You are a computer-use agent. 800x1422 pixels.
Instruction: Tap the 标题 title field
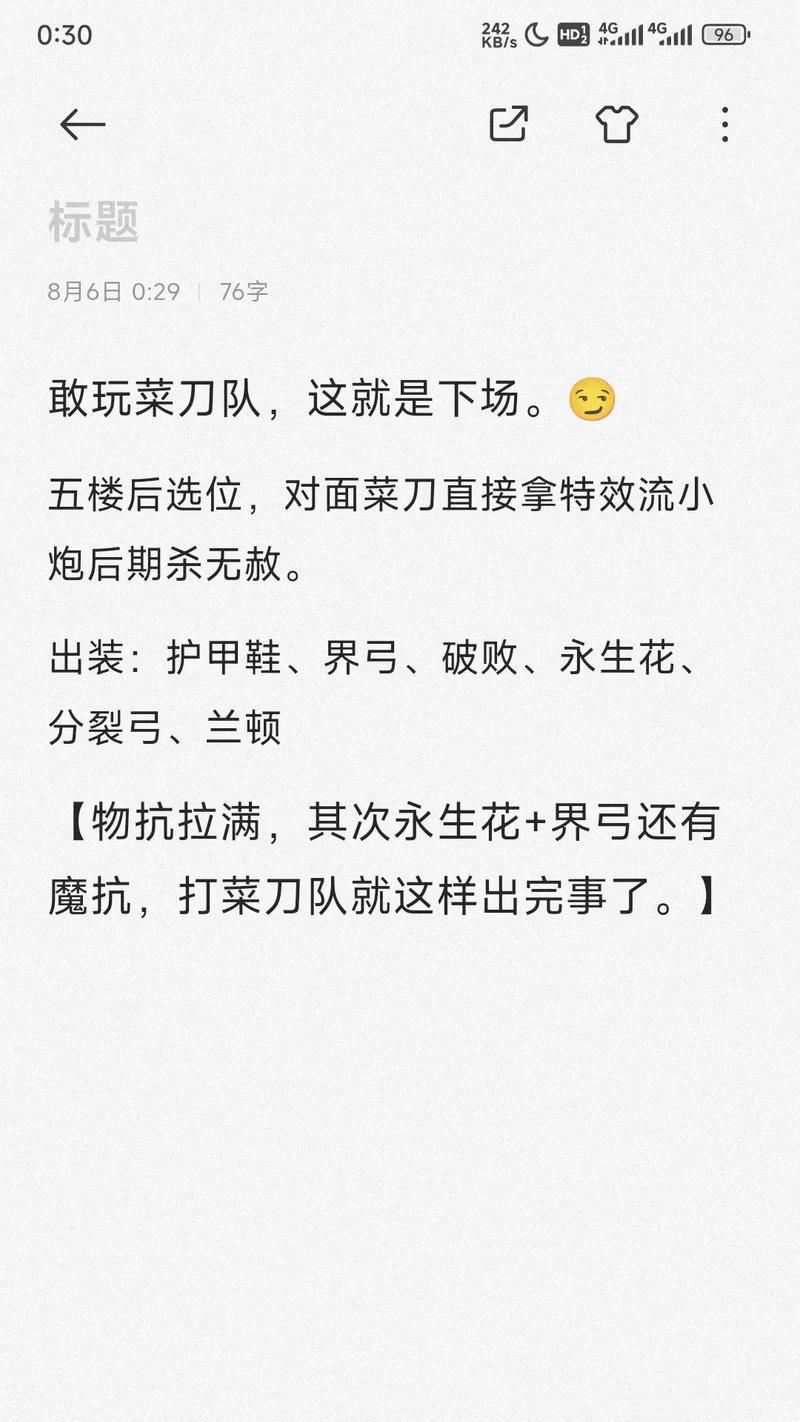(x=93, y=222)
